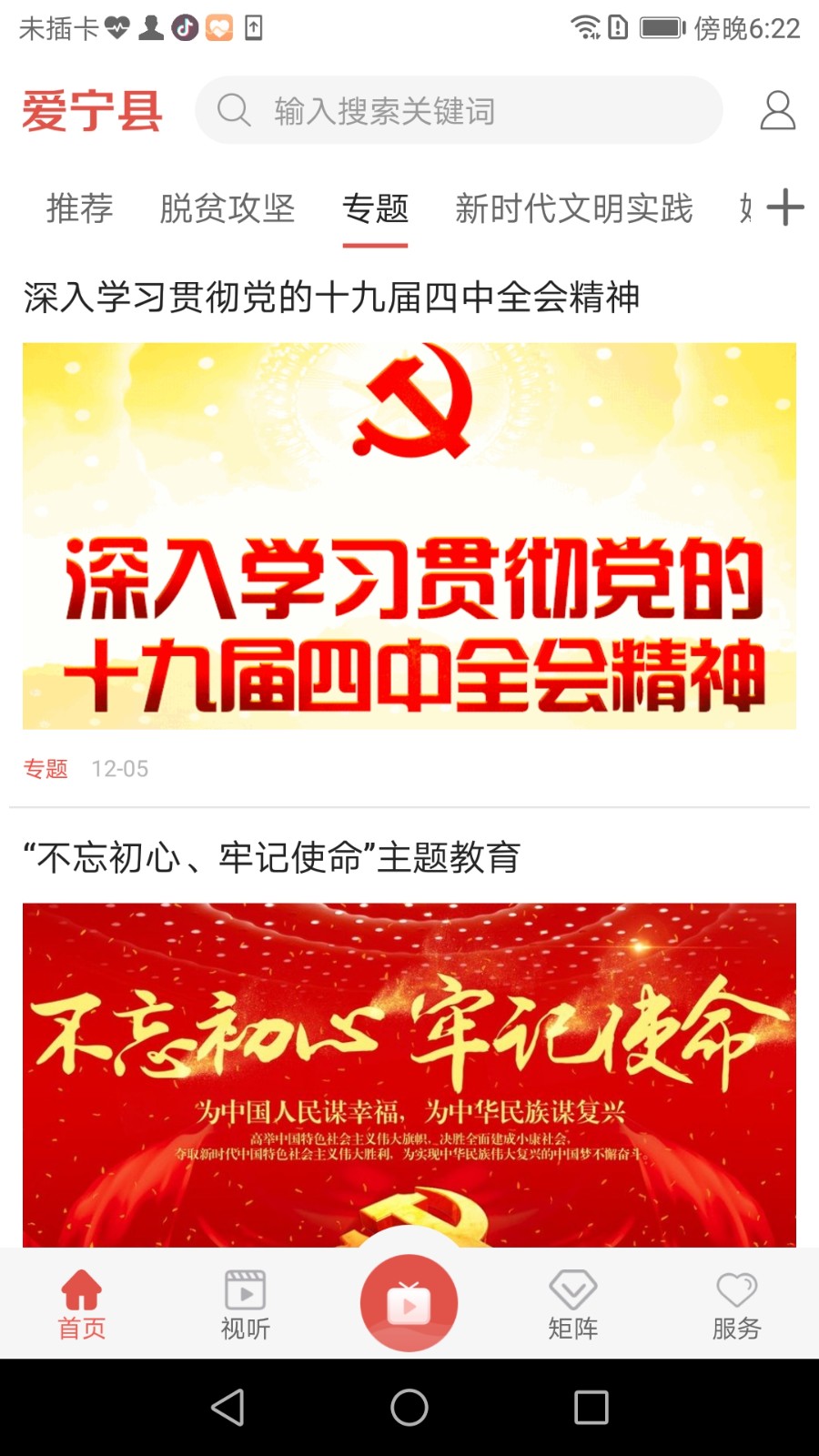Switch to the 脱贫攻坚 tab
The image size is (819, 1456).
tap(227, 208)
